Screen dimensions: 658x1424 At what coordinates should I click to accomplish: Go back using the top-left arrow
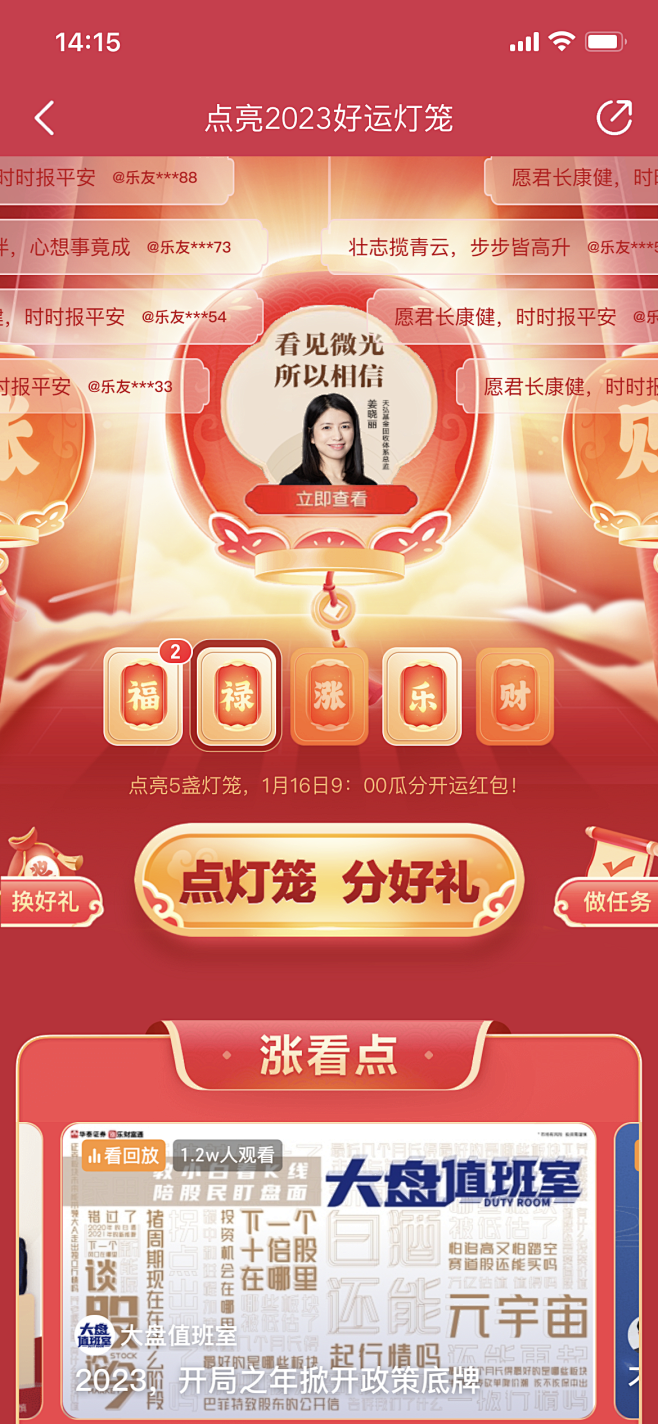(x=44, y=118)
